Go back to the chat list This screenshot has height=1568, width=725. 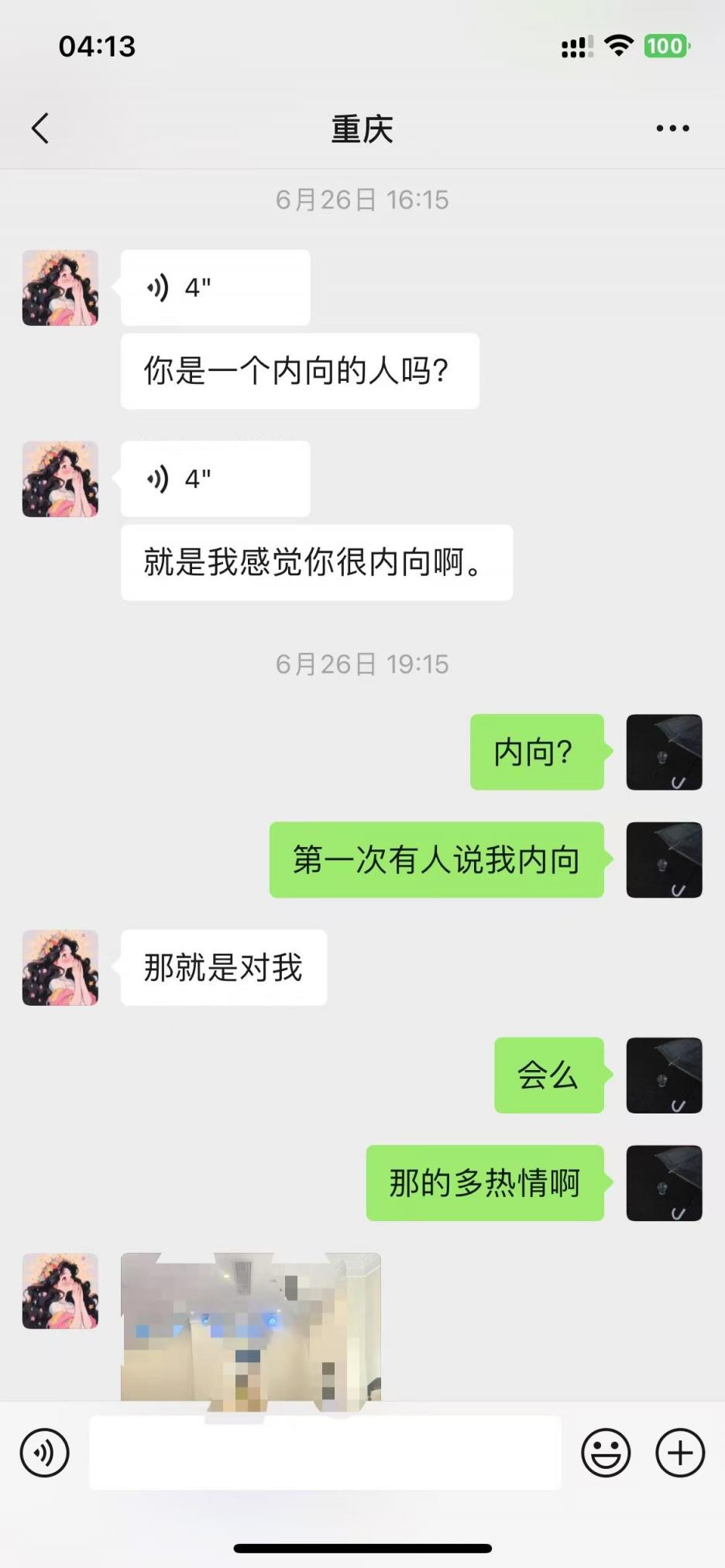tap(40, 129)
